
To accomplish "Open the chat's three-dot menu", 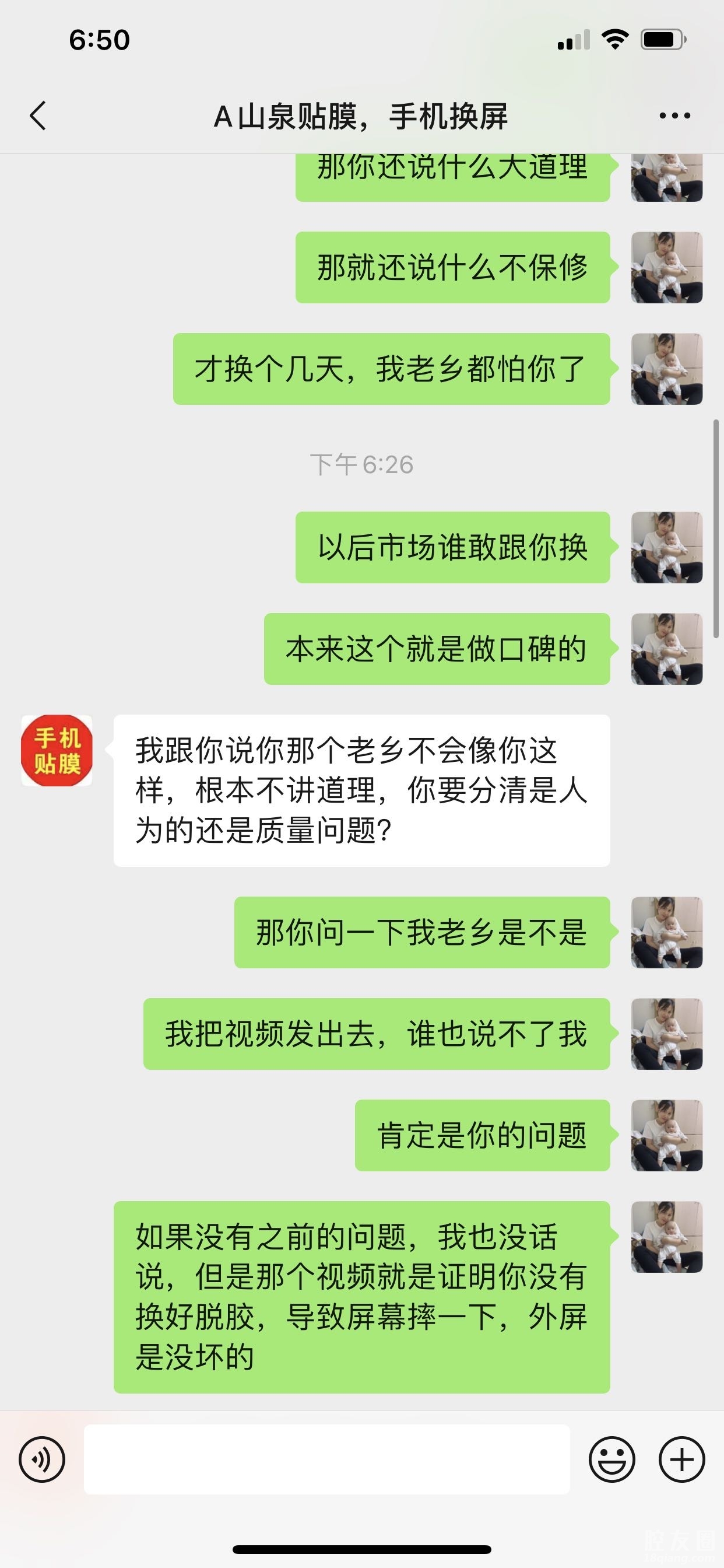I will (x=674, y=116).
